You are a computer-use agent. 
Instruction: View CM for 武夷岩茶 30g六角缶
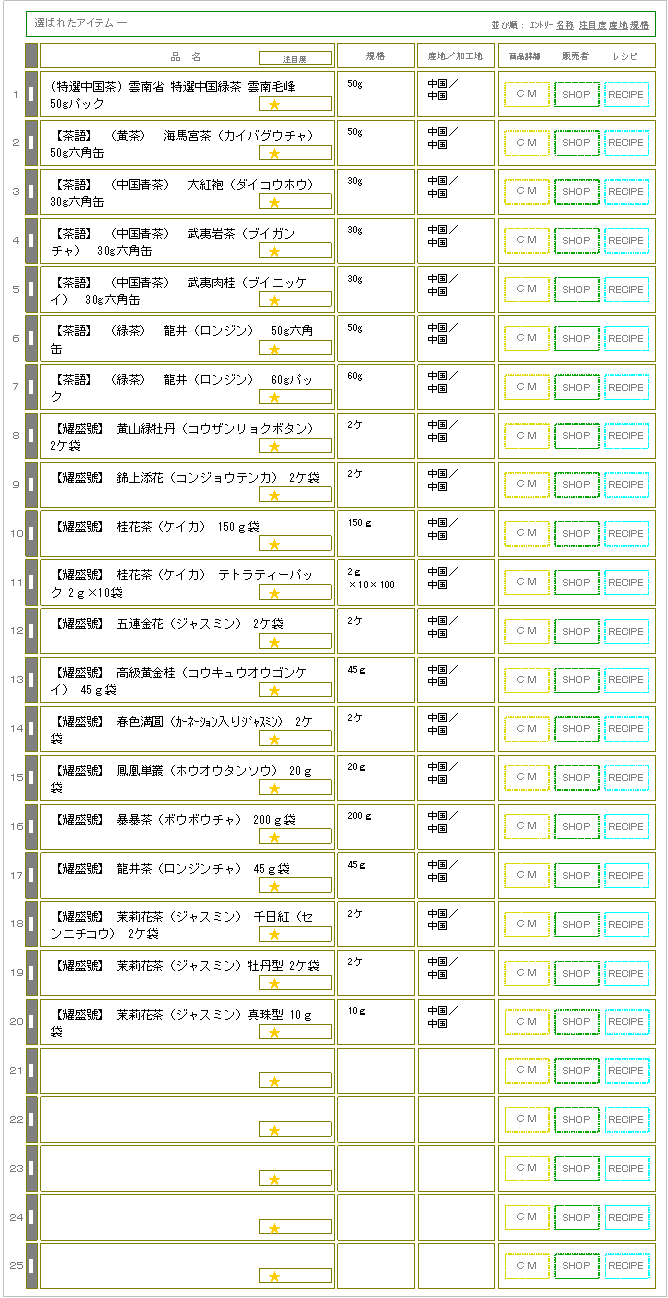pyautogui.click(x=527, y=241)
